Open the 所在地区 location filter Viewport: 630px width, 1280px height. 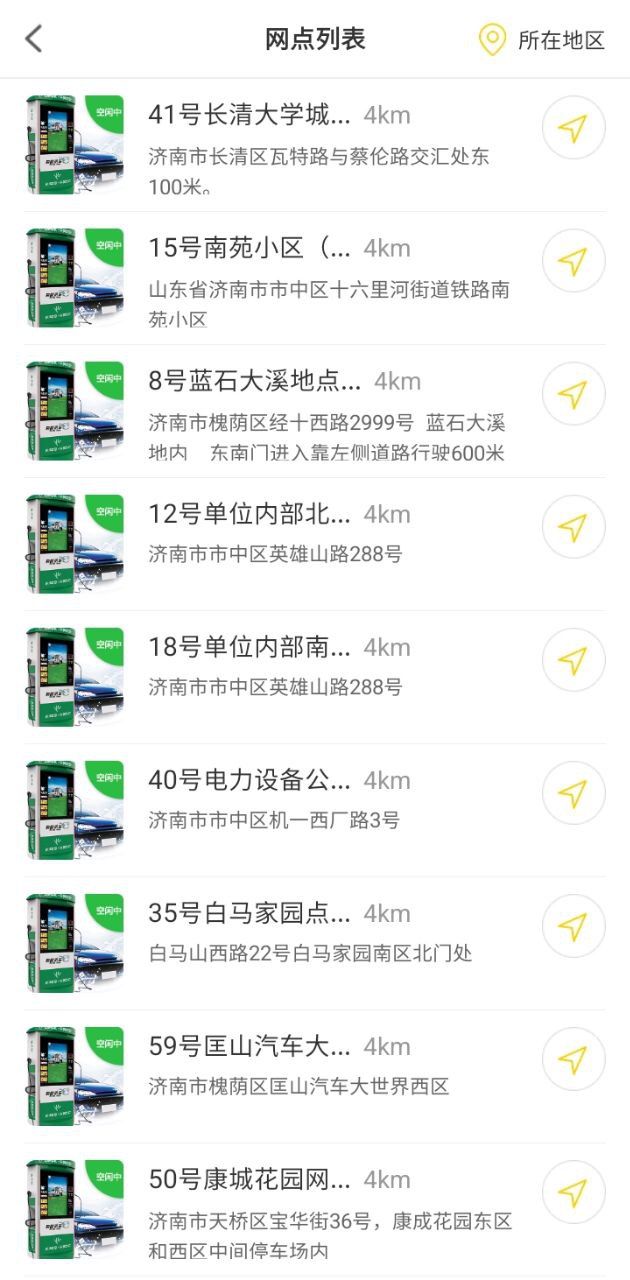pyautogui.click(x=543, y=40)
